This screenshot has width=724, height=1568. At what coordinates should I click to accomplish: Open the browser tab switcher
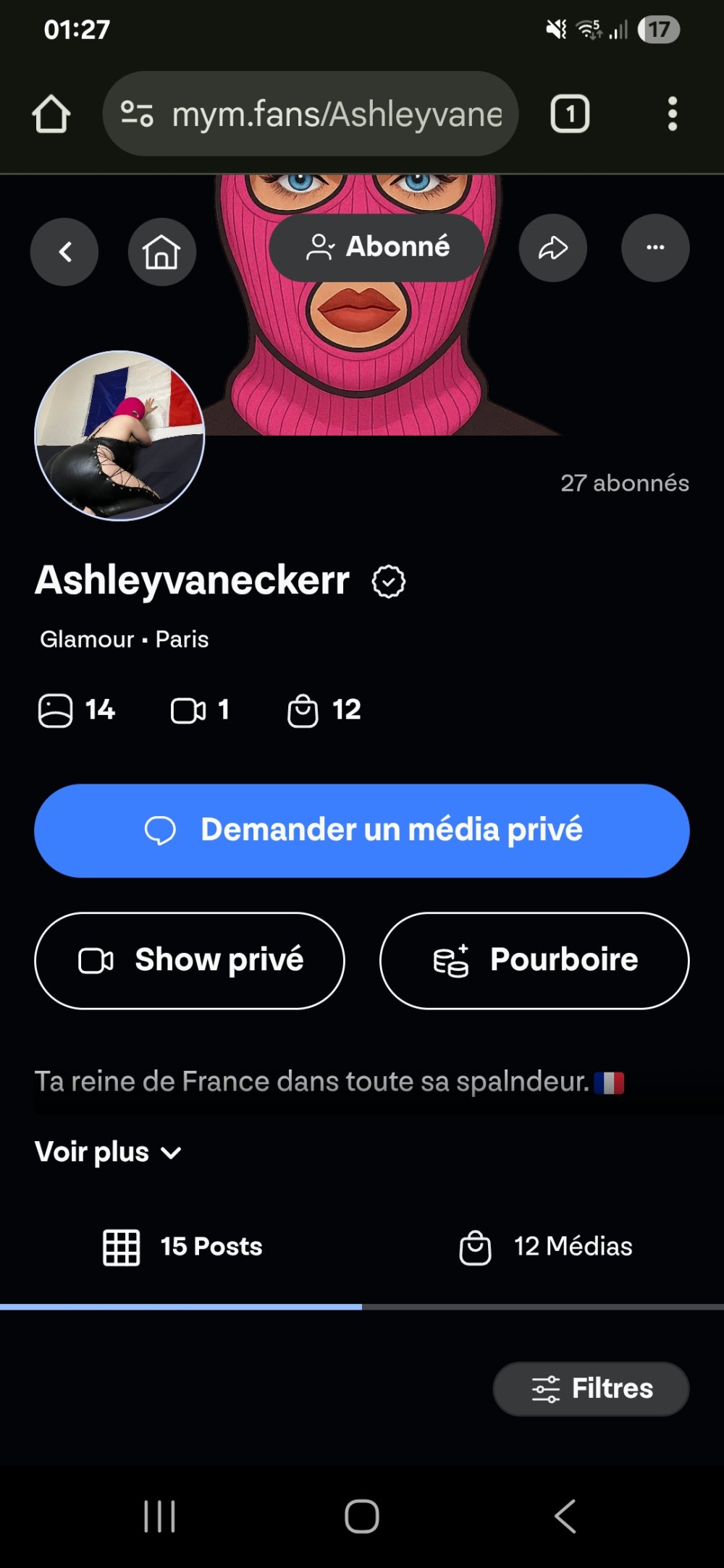(x=570, y=114)
